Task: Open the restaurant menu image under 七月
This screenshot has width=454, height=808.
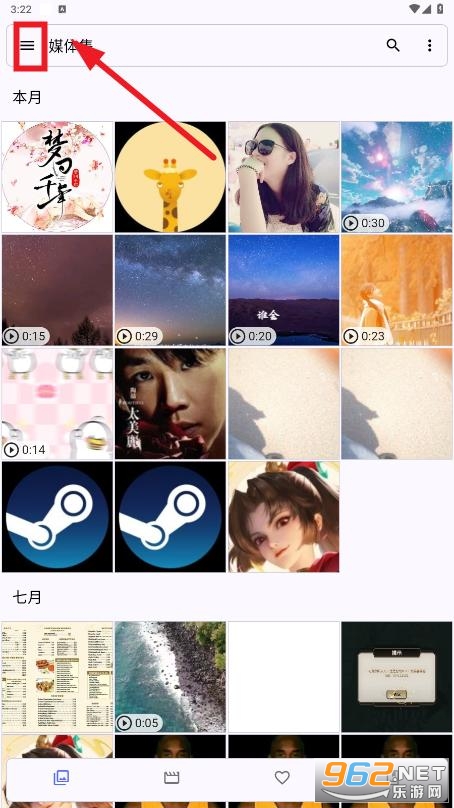Action: coord(57,677)
